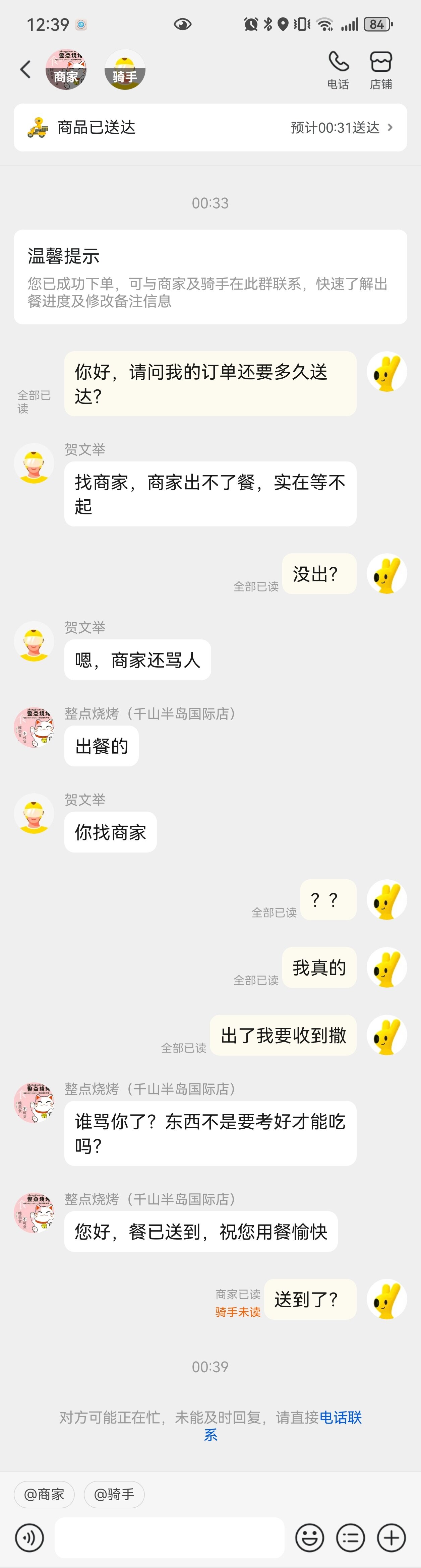Open the 店铺 store page
Screen dimensions: 421x1568
tap(381, 69)
